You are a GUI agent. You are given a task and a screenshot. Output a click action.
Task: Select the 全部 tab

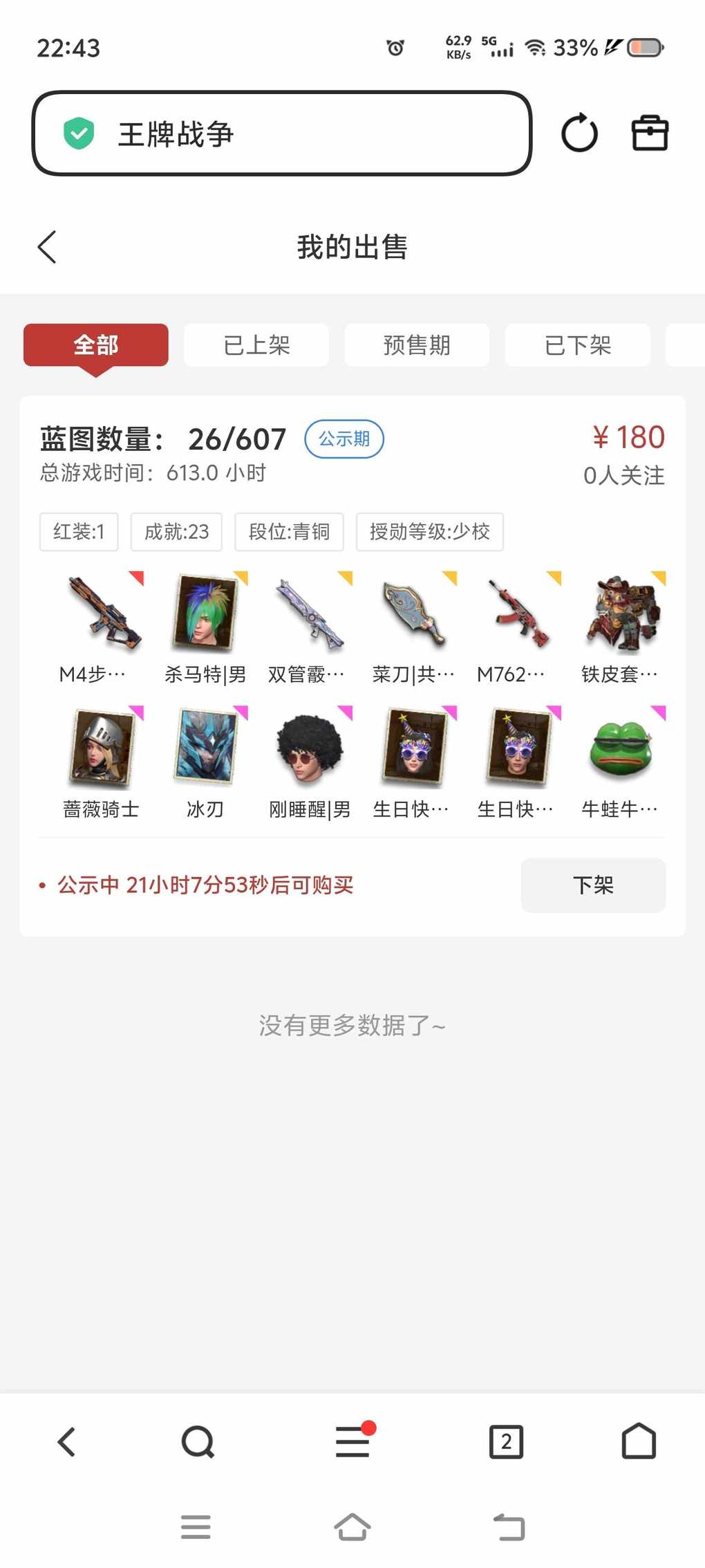click(x=96, y=344)
